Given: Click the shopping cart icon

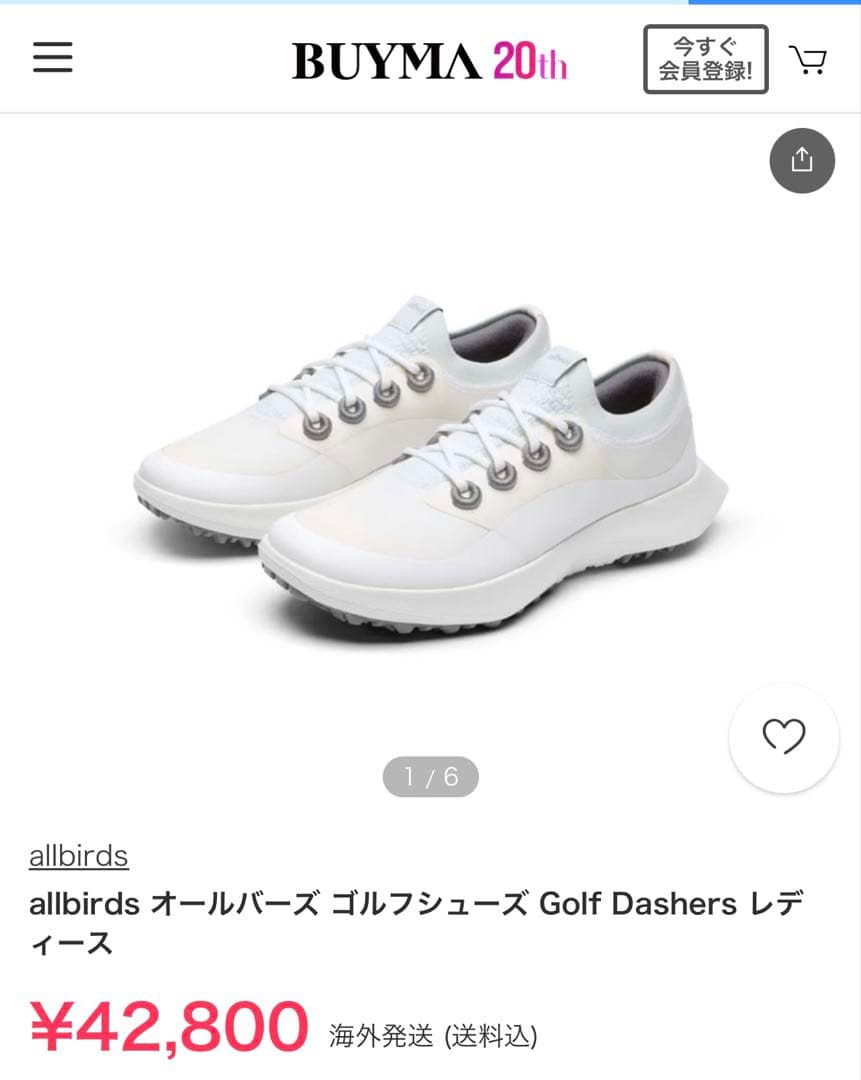Looking at the screenshot, I should [808, 58].
